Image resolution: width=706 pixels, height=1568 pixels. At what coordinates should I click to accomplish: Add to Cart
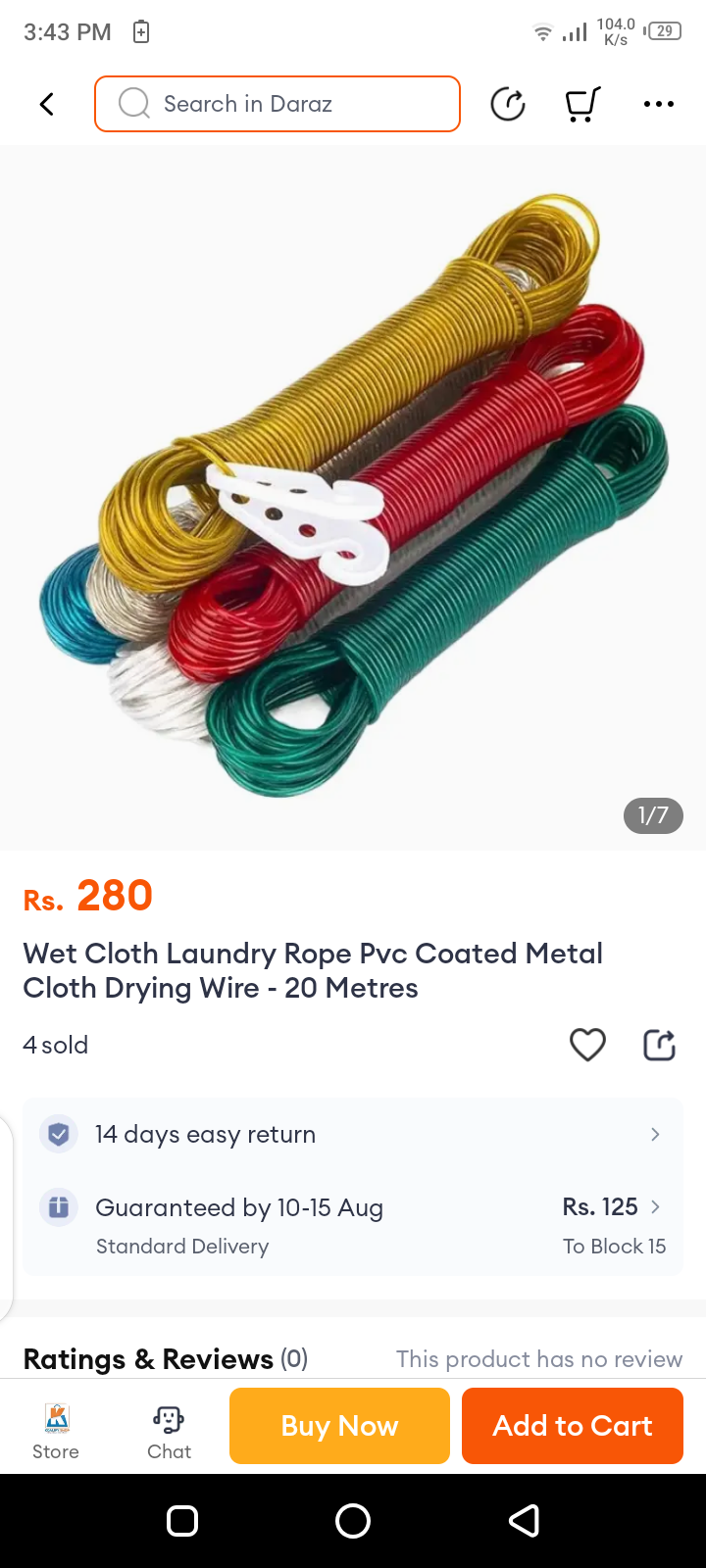pos(572,1426)
